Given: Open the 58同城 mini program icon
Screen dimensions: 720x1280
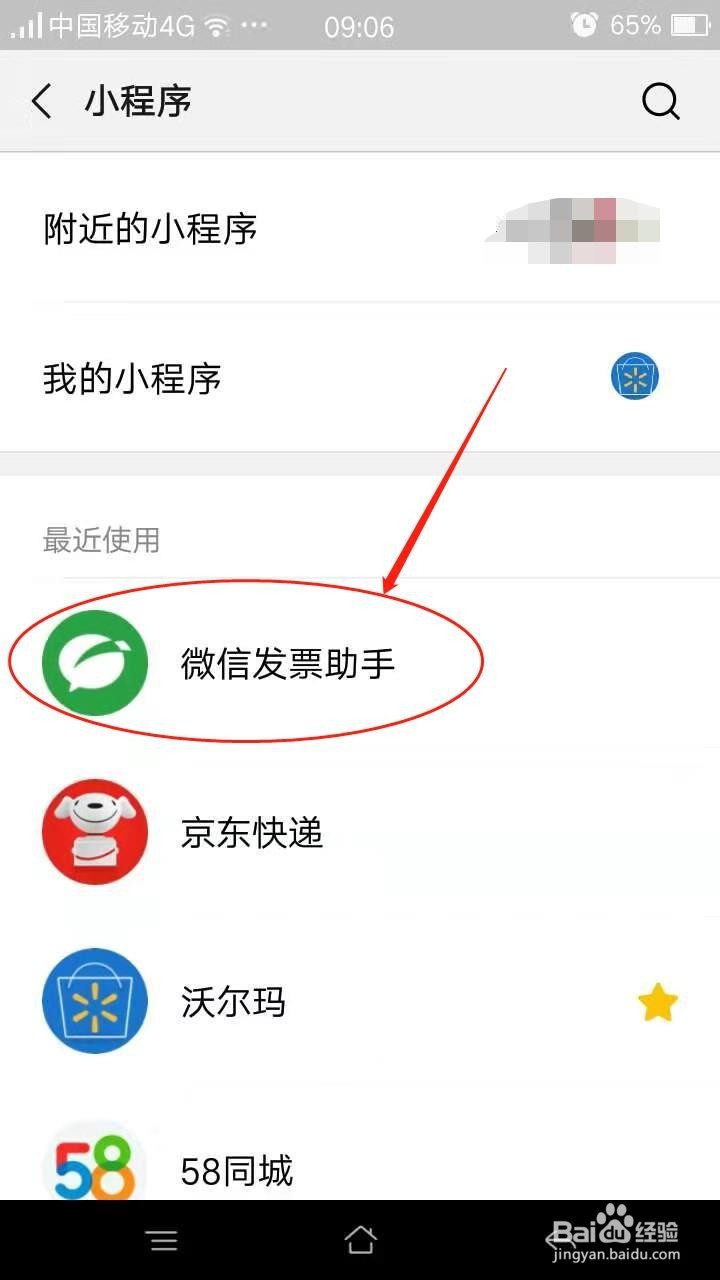Looking at the screenshot, I should coord(94,1160).
